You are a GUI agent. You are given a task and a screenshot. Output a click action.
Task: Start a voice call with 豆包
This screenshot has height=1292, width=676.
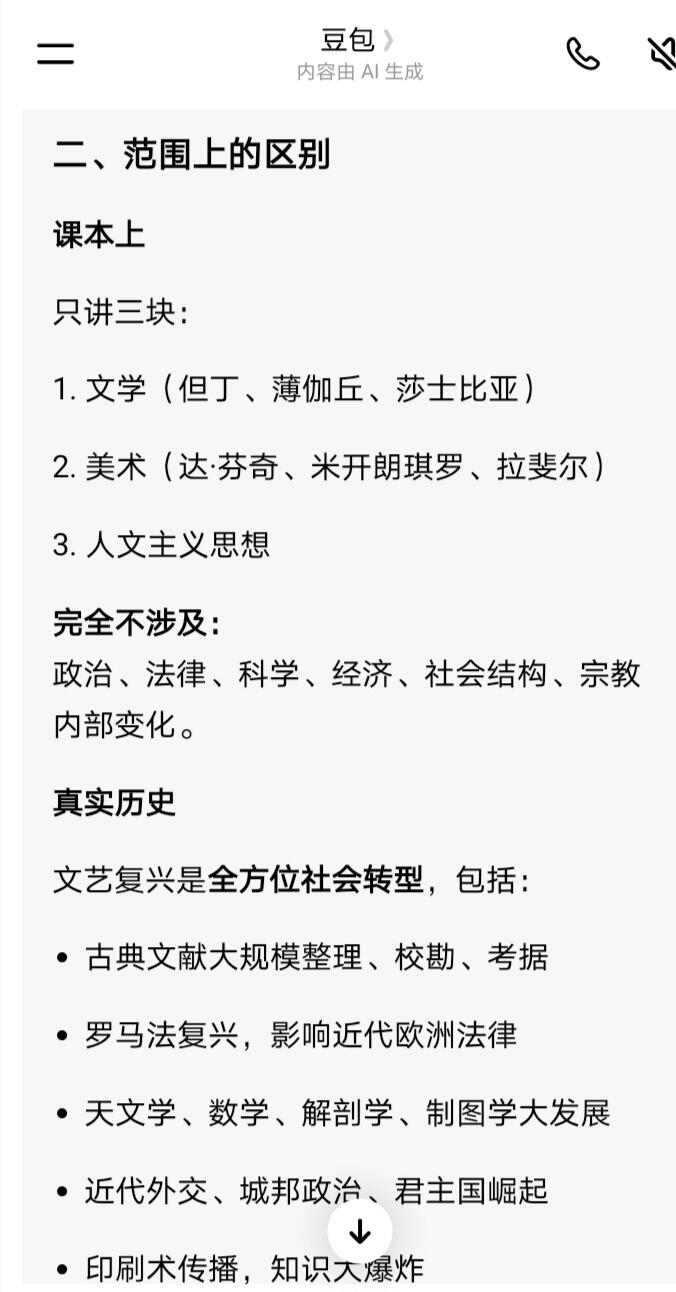(x=583, y=54)
